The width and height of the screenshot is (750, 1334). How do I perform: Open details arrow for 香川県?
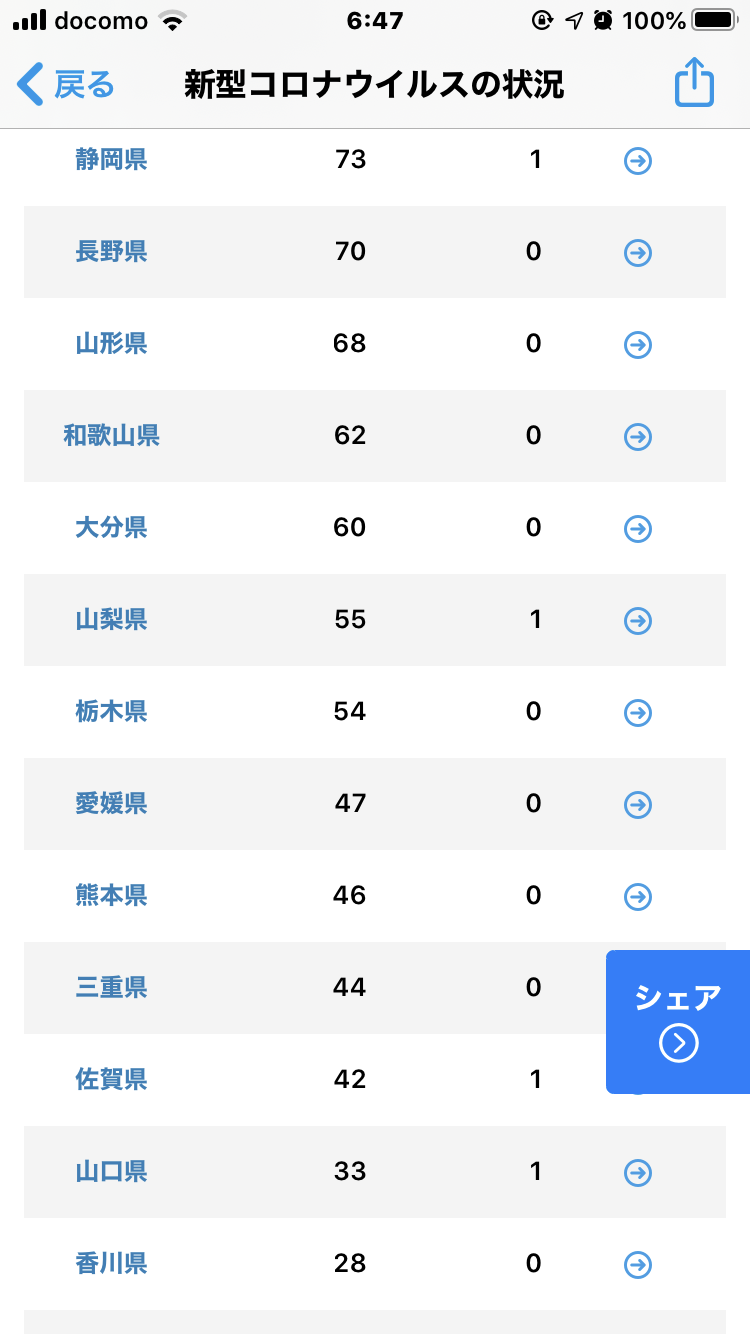click(638, 1265)
